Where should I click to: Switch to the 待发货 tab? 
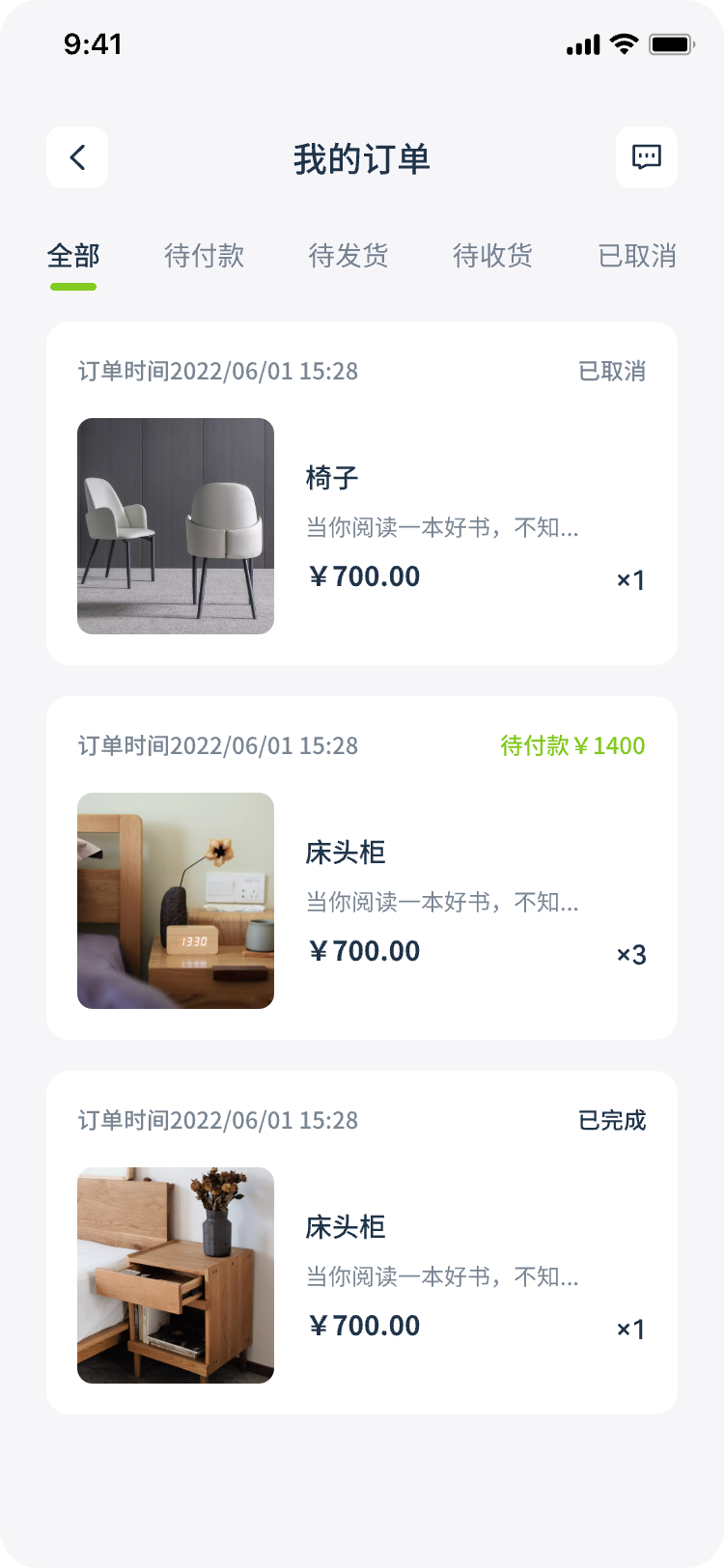coord(348,256)
